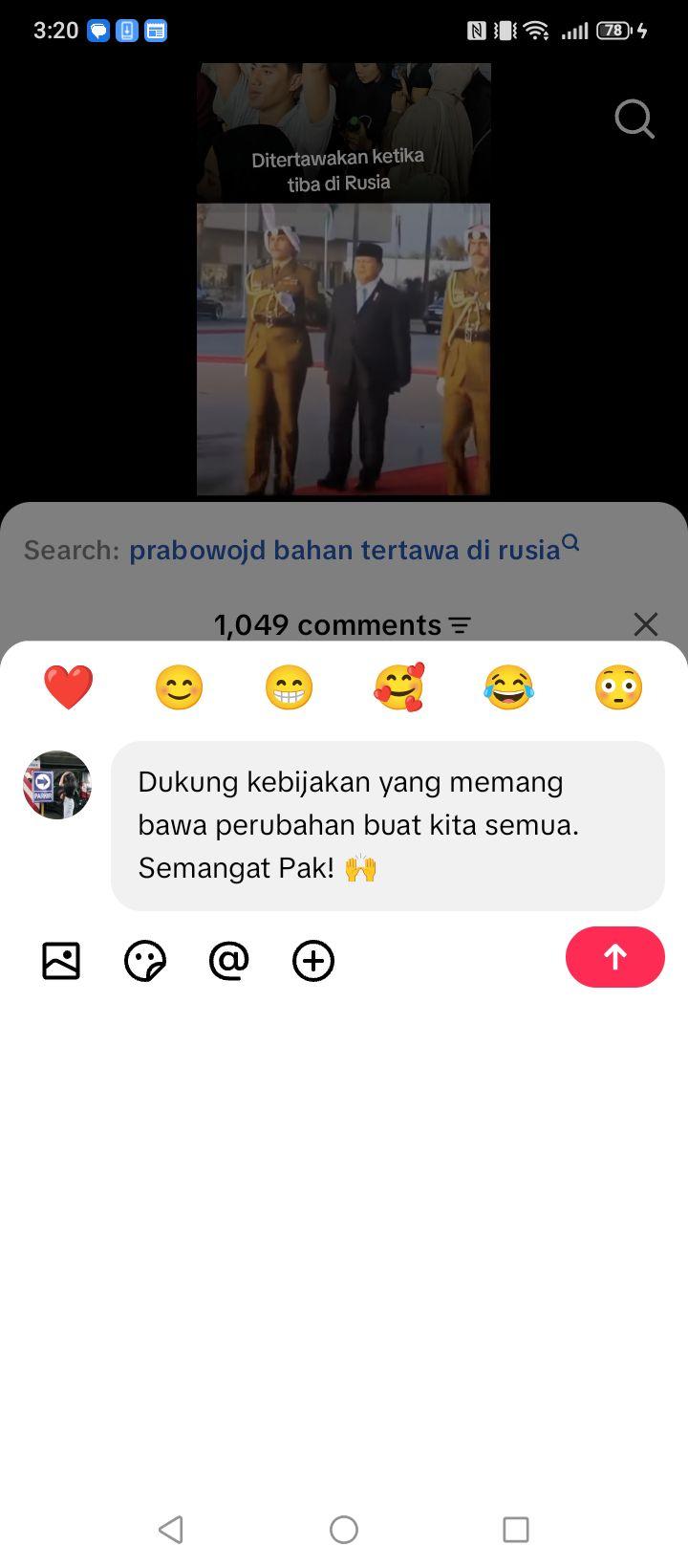Mention a user with the @ icon
Image resolution: width=688 pixels, height=1568 pixels.
[229, 961]
